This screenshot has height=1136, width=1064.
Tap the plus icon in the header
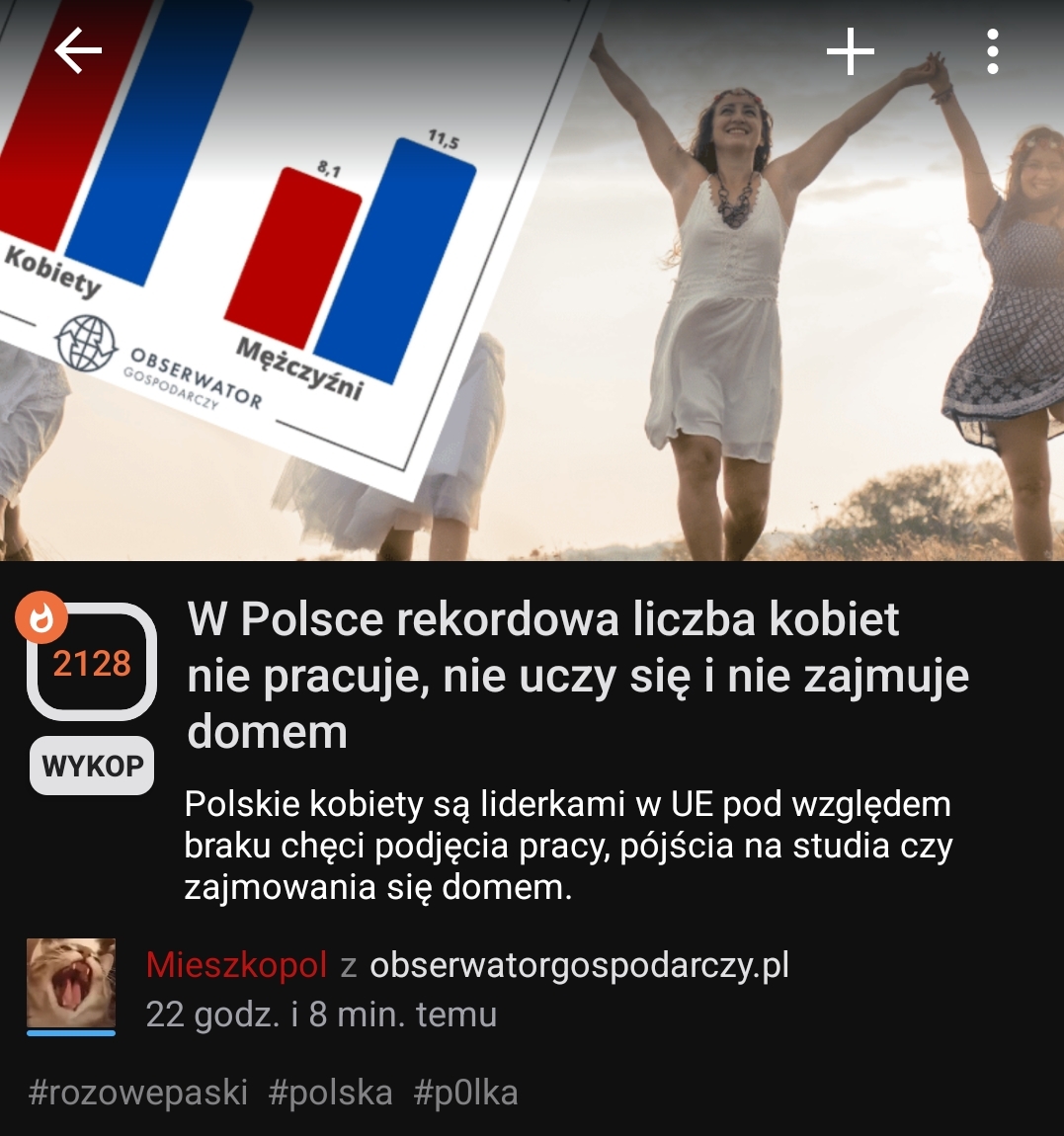point(851,51)
